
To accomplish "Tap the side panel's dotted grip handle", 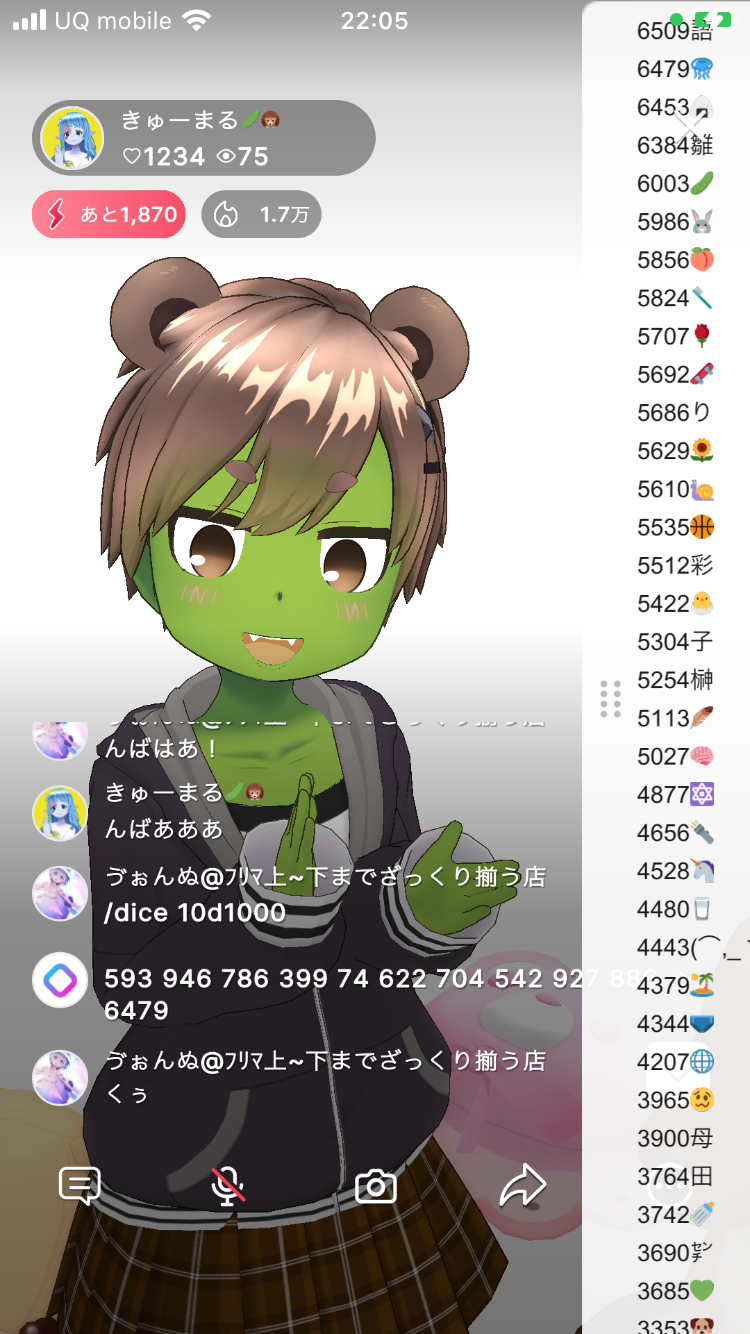I will [x=610, y=698].
